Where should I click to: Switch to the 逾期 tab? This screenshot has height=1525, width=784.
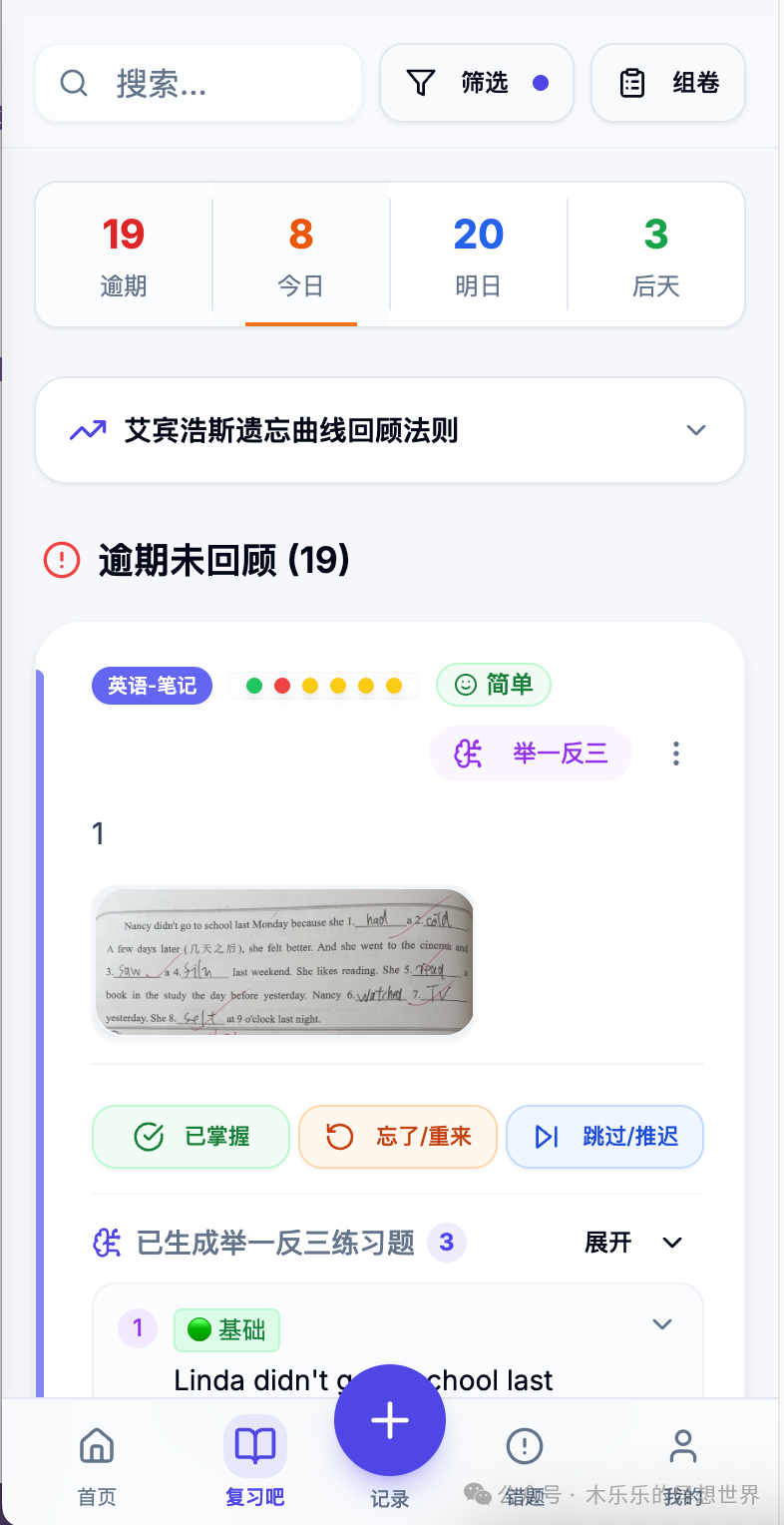click(124, 255)
